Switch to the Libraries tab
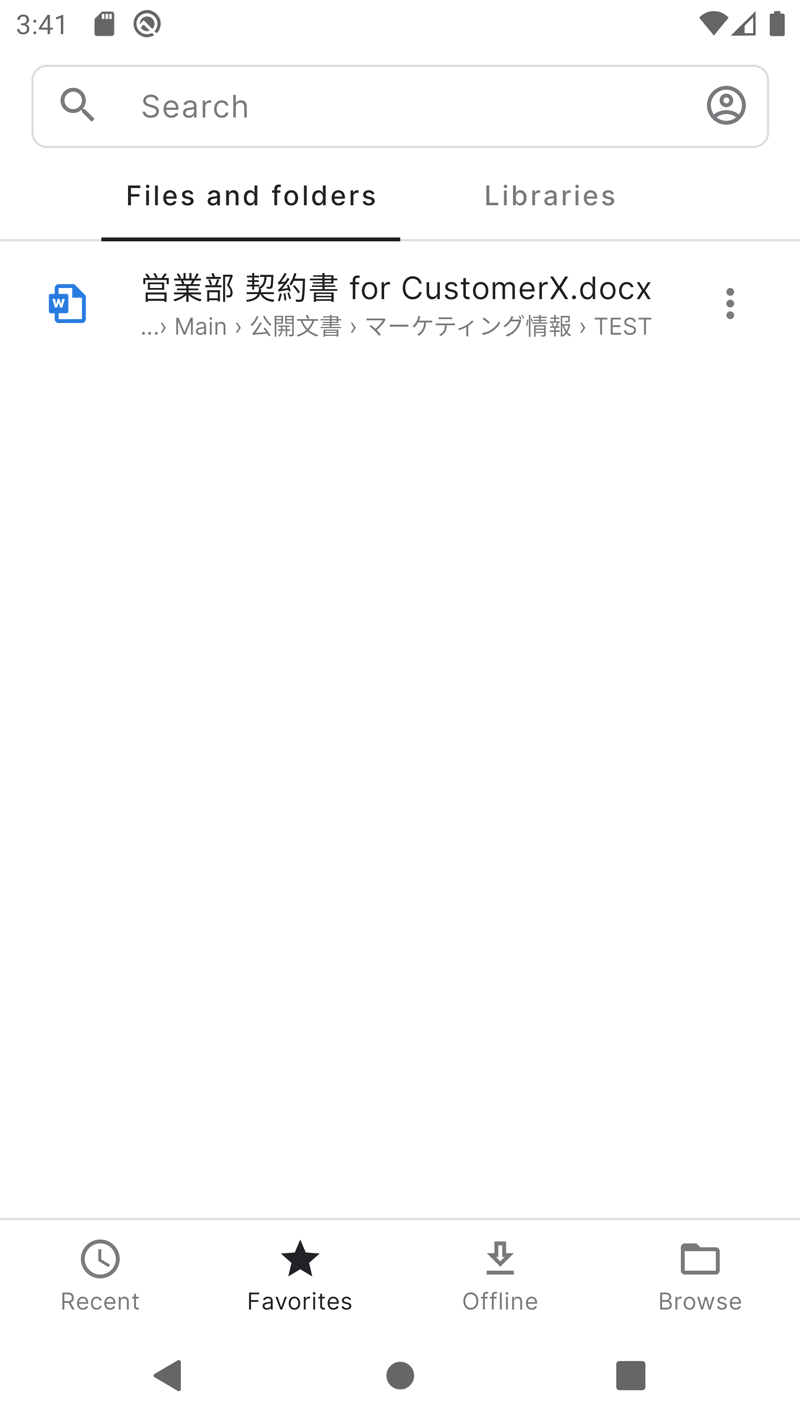 550,196
